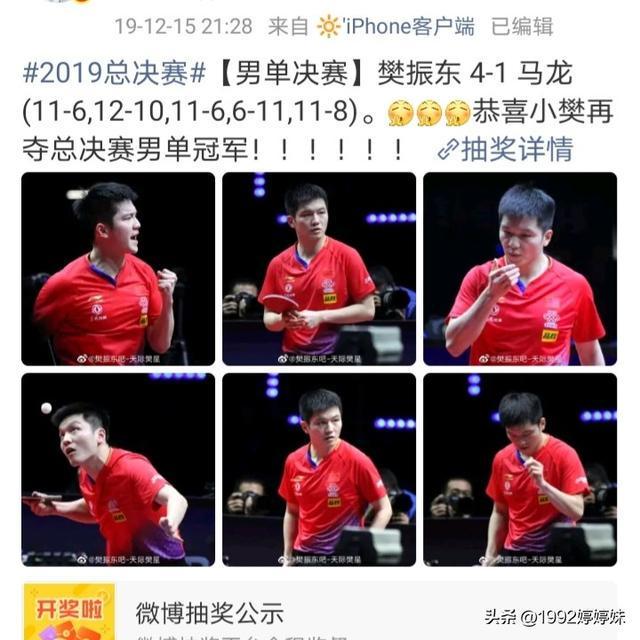This screenshot has height=640, width=640.
Task: Open top-right photo of player looking at hand
Action: click(520, 268)
